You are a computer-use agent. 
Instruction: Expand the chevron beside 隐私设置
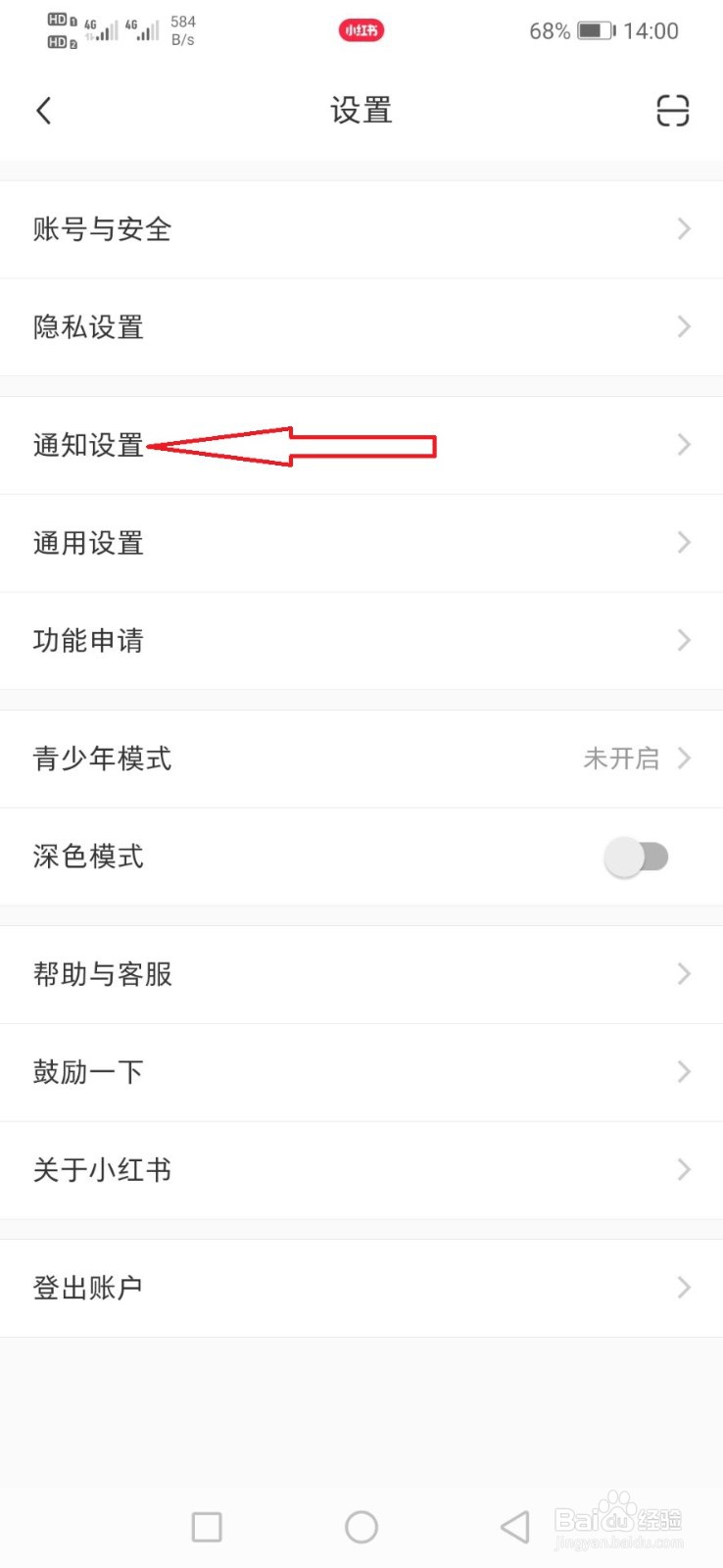(x=684, y=326)
